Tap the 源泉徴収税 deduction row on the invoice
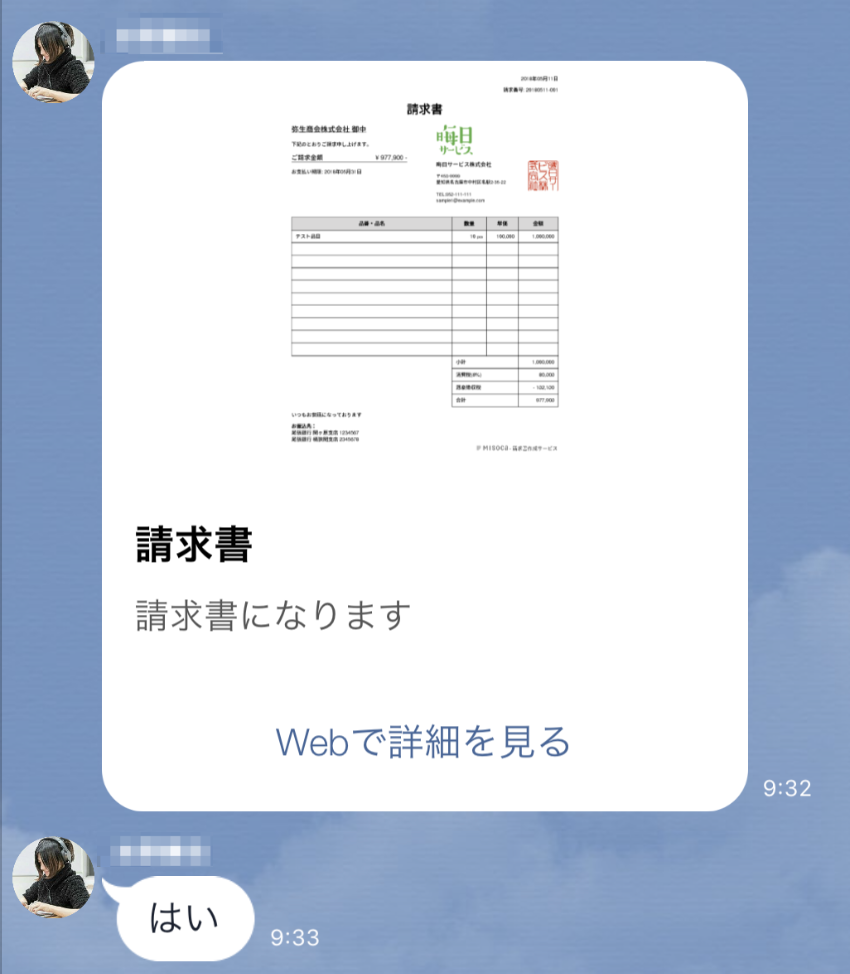The width and height of the screenshot is (850, 974). coord(505,387)
